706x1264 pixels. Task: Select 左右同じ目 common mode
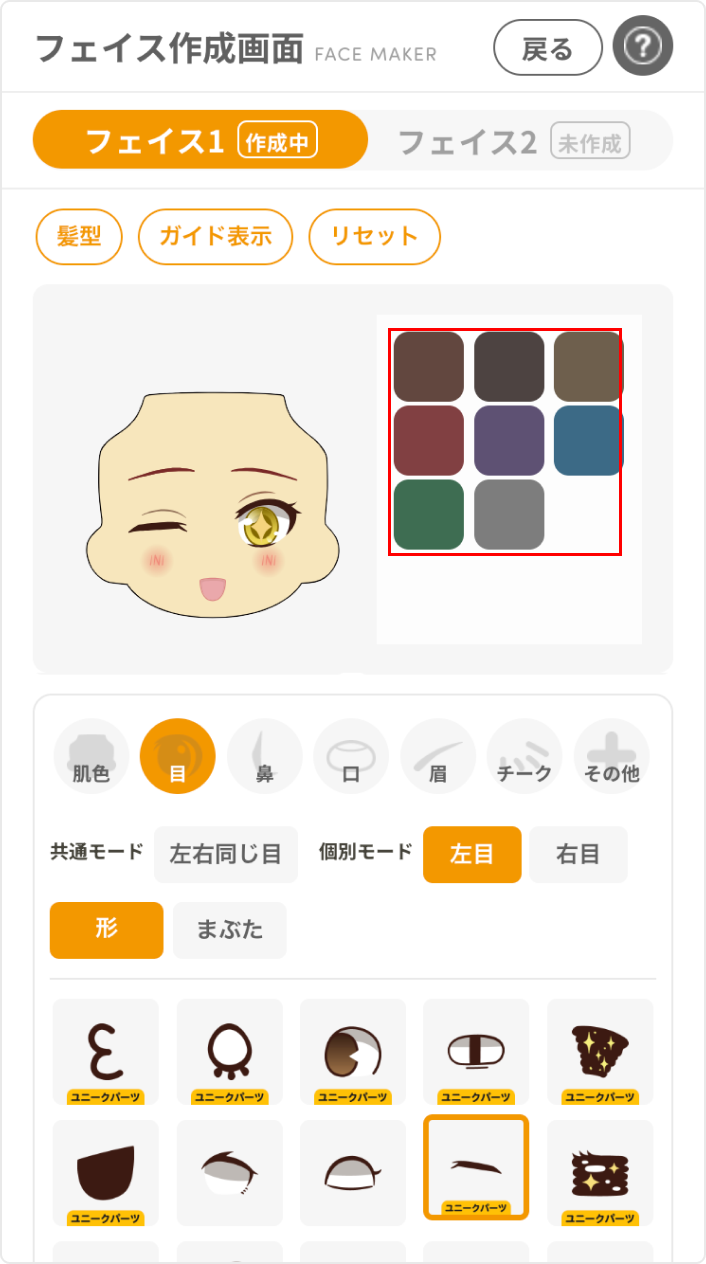coord(226,854)
